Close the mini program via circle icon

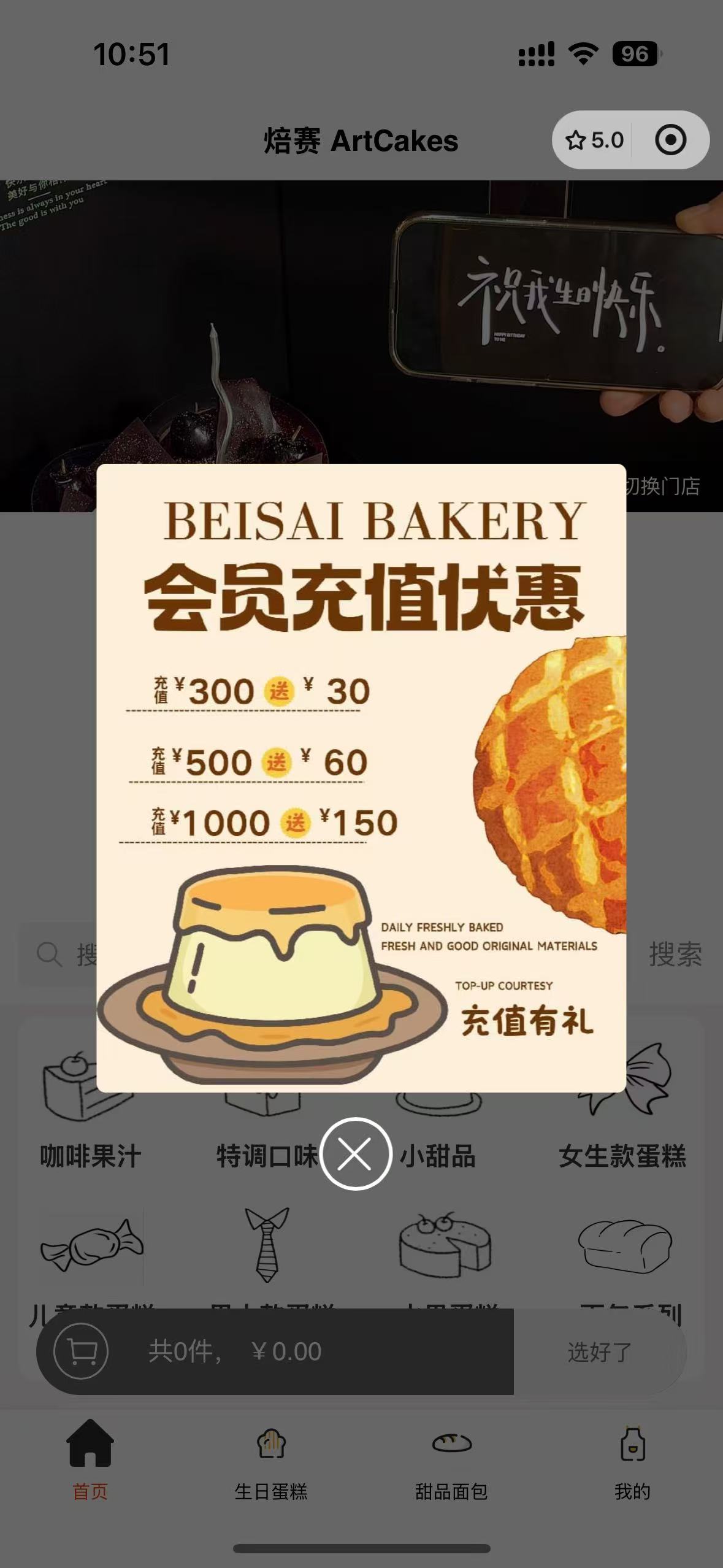(x=670, y=140)
